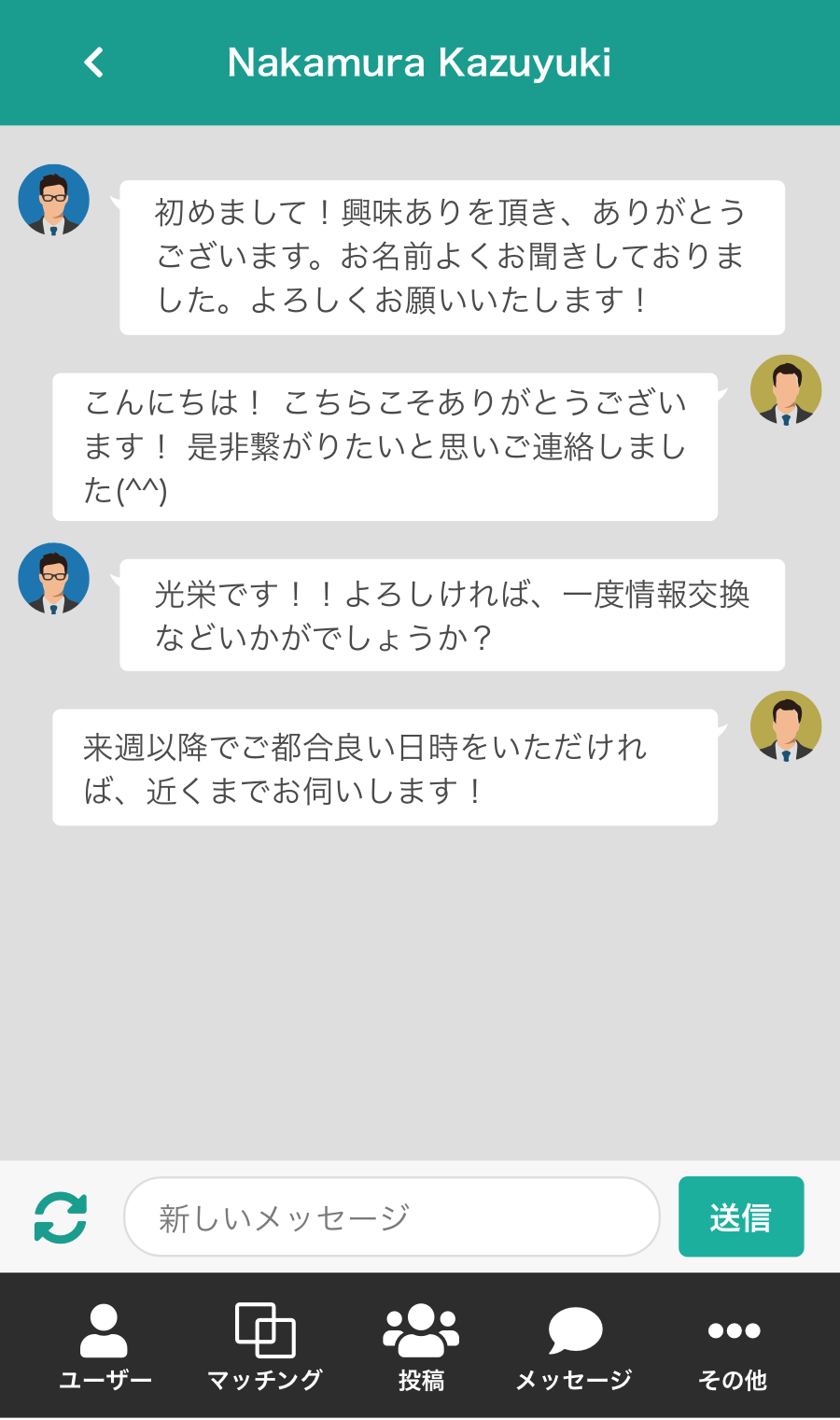Tap the 送信 send button

(741, 1216)
